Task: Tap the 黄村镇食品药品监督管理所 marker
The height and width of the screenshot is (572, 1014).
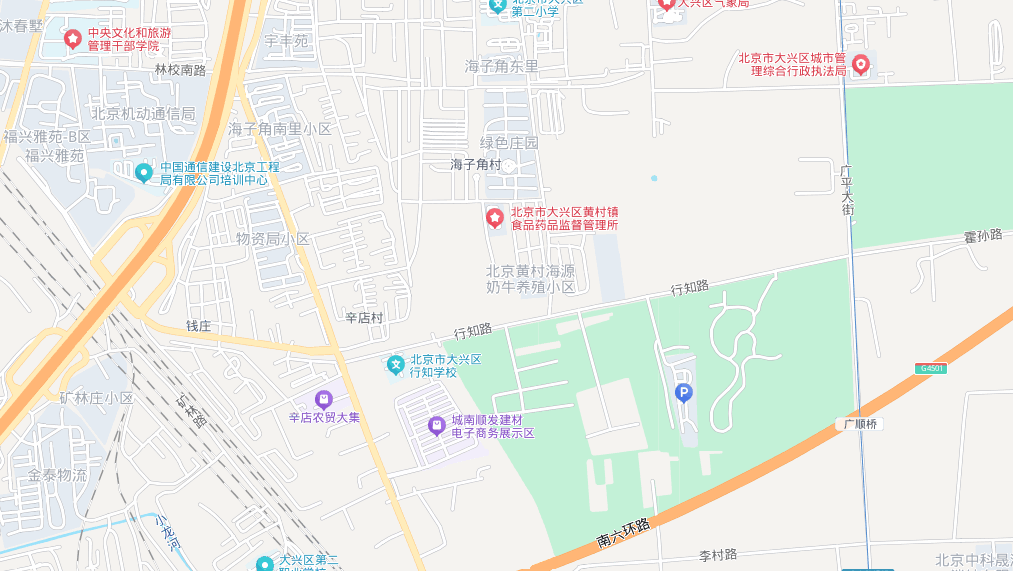Action: coord(494,218)
